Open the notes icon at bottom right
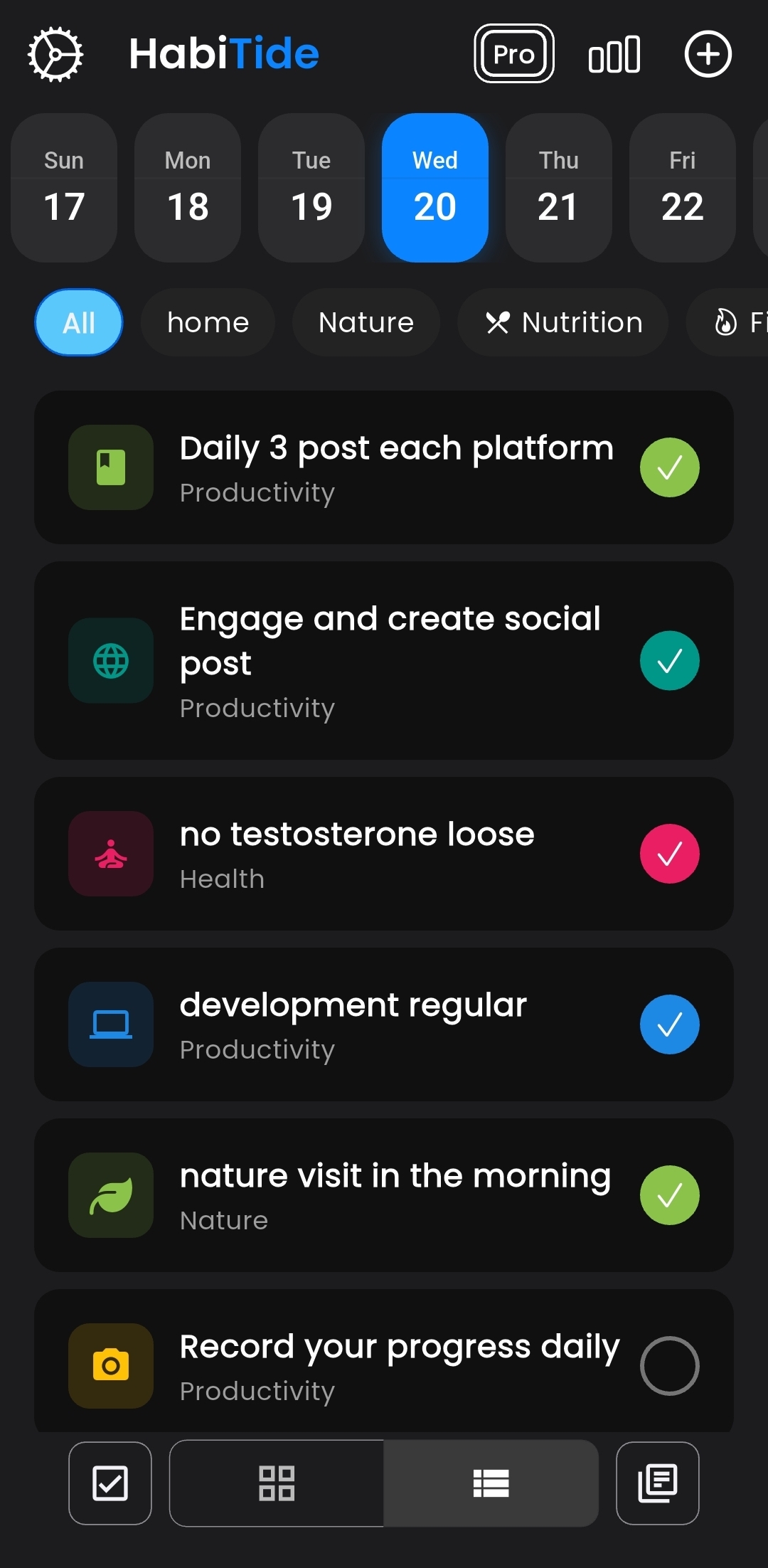Image resolution: width=768 pixels, height=1568 pixels. point(657,1483)
